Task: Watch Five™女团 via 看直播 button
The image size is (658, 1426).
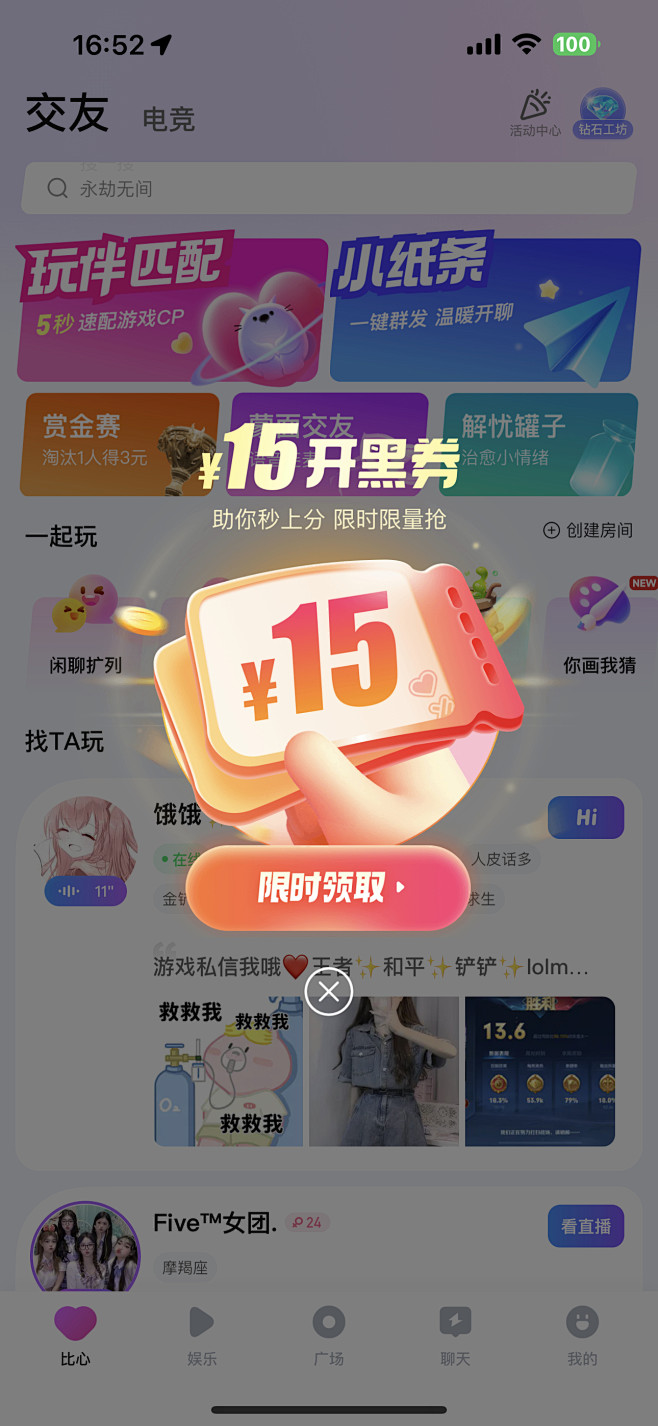Action: pyautogui.click(x=585, y=1226)
